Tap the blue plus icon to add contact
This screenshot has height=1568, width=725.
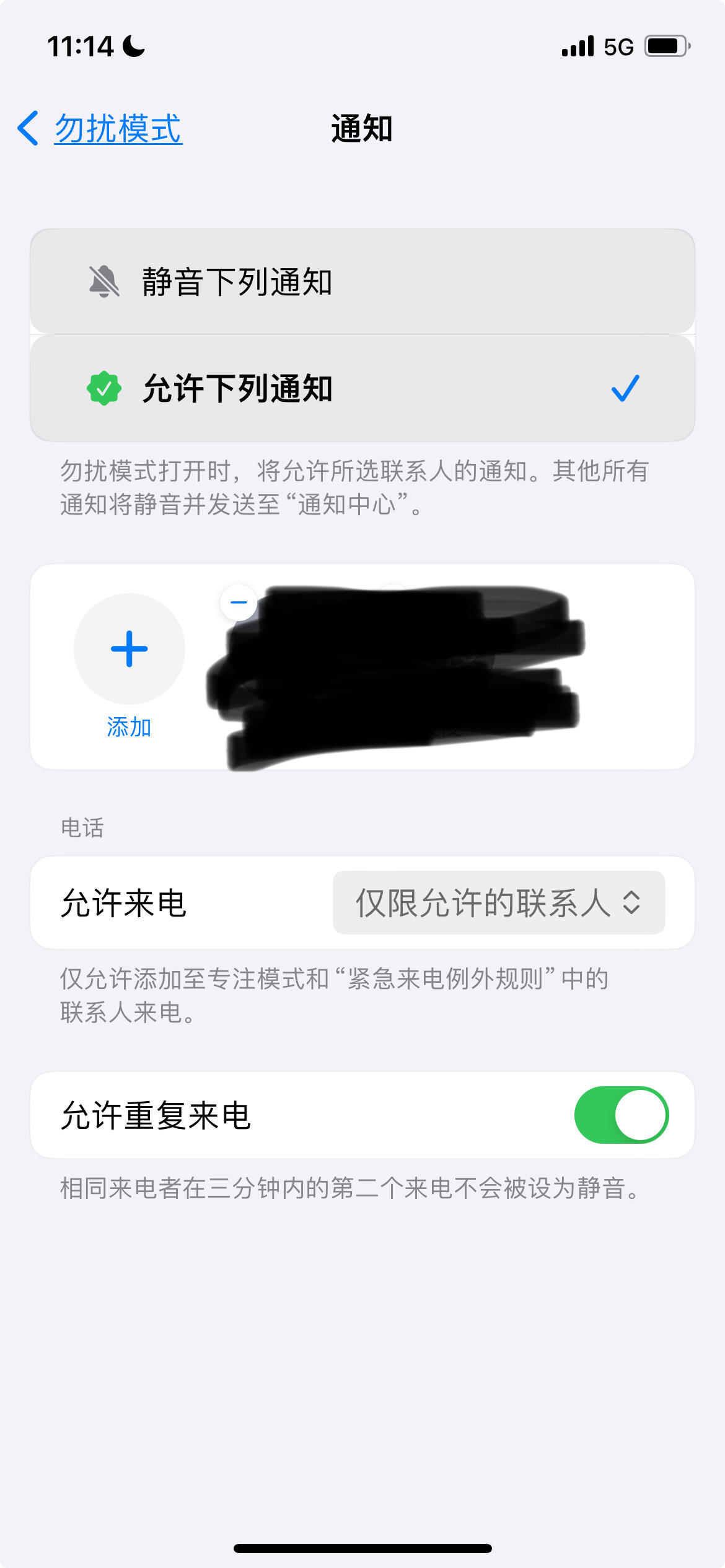(x=128, y=649)
